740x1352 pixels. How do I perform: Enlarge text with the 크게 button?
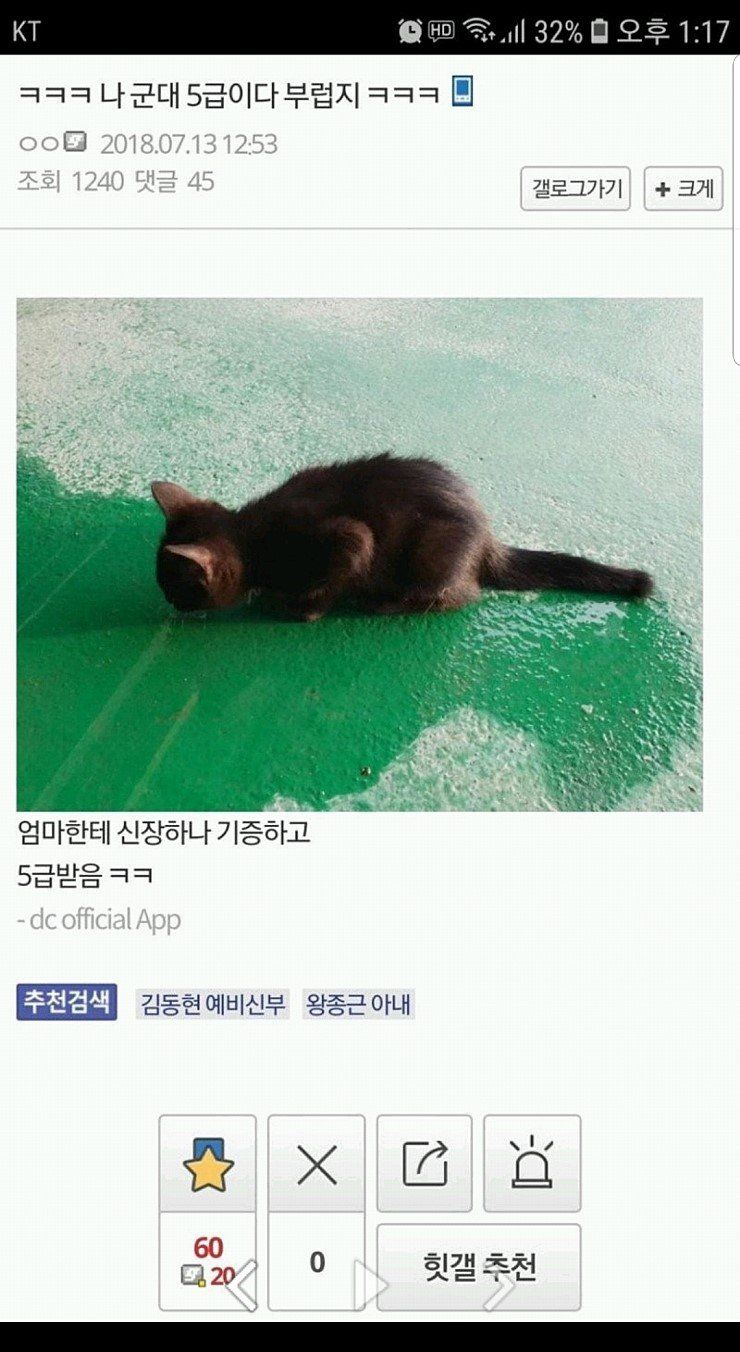(683, 189)
